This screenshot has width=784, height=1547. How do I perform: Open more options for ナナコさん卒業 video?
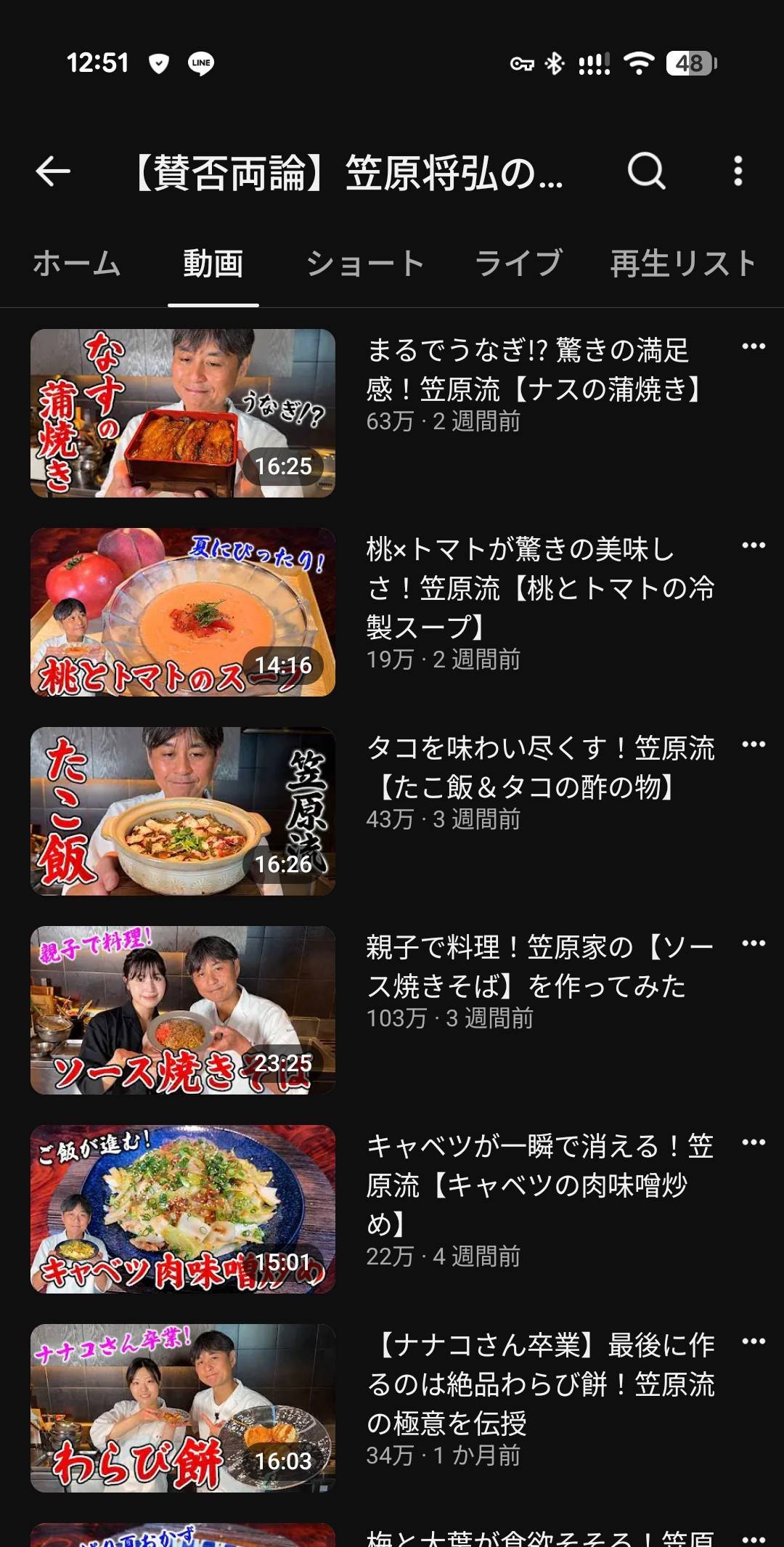click(754, 1341)
